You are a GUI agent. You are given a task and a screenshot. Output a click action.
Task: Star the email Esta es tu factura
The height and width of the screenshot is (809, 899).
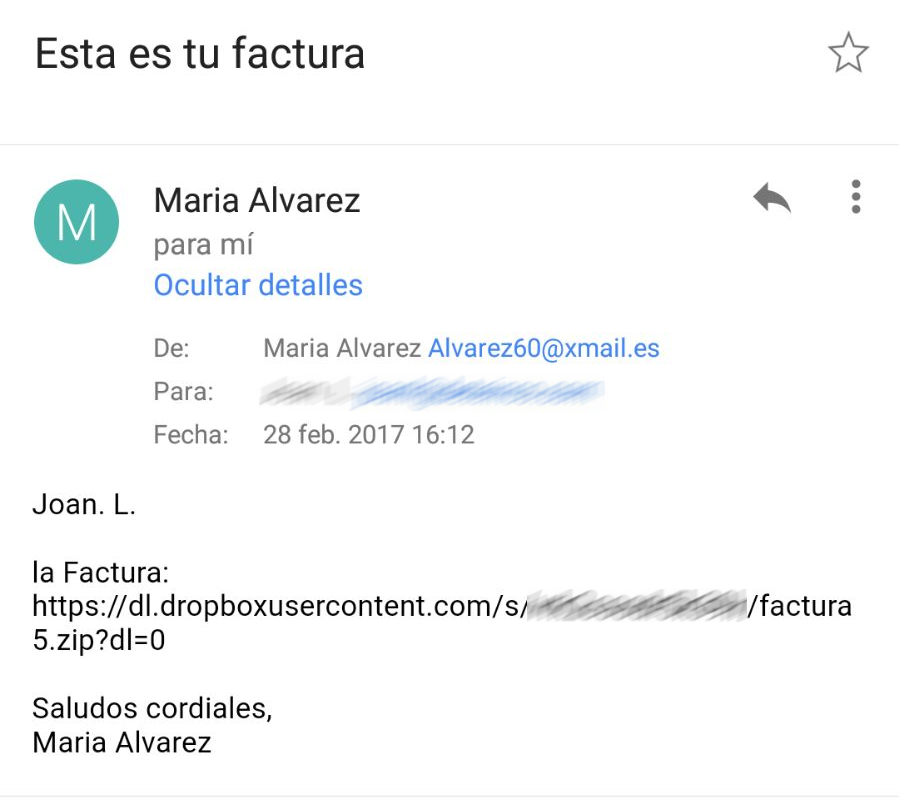point(848,53)
